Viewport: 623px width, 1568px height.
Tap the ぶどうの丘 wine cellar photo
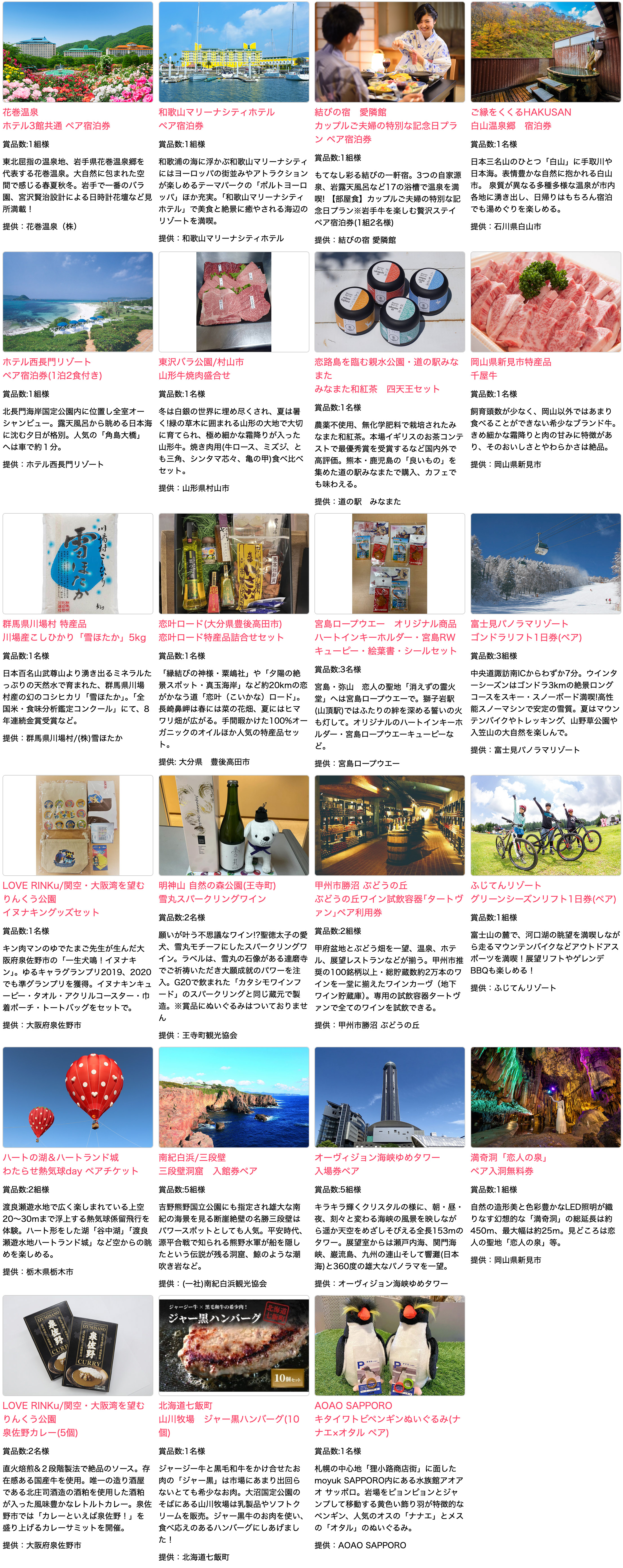pyautogui.click(x=389, y=825)
